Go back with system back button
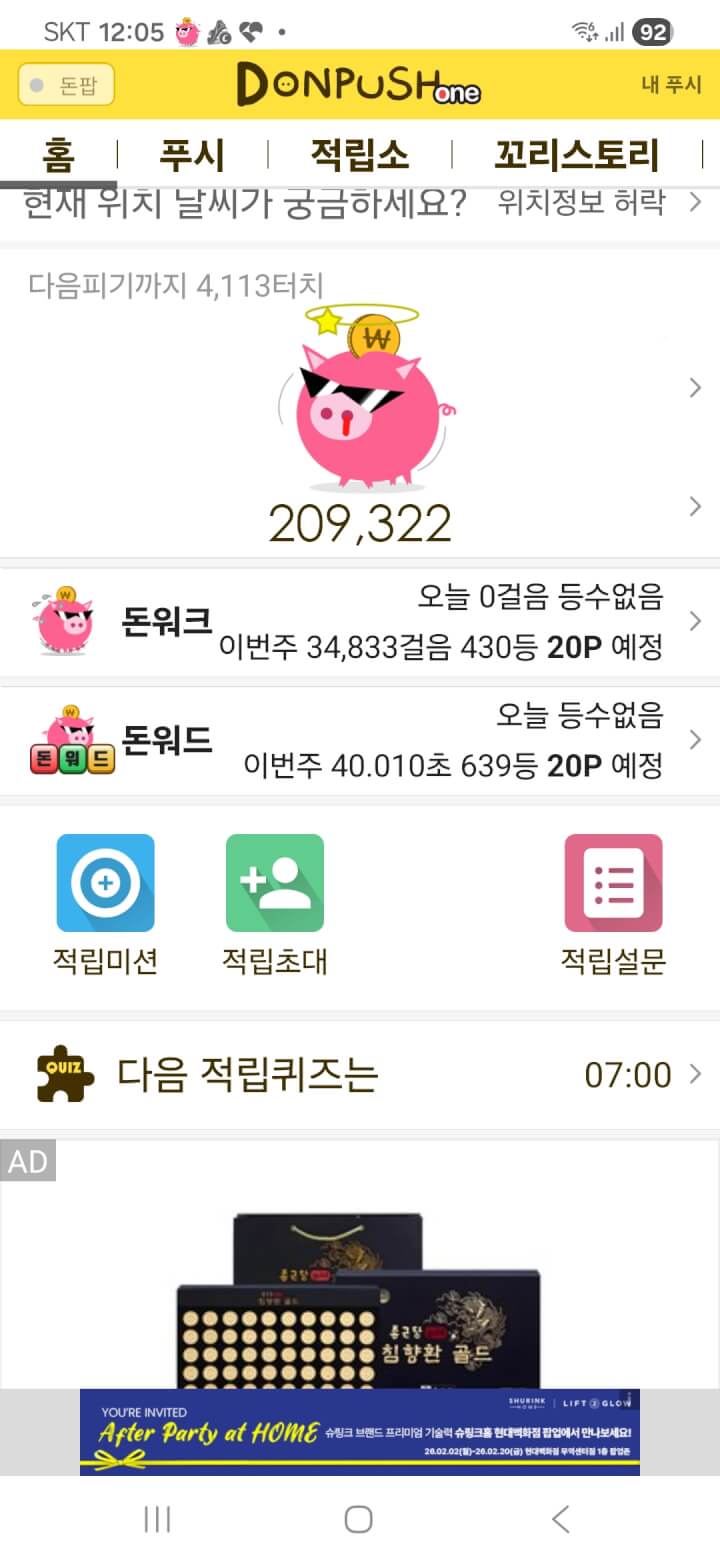This screenshot has width=720, height=1560. click(561, 1520)
